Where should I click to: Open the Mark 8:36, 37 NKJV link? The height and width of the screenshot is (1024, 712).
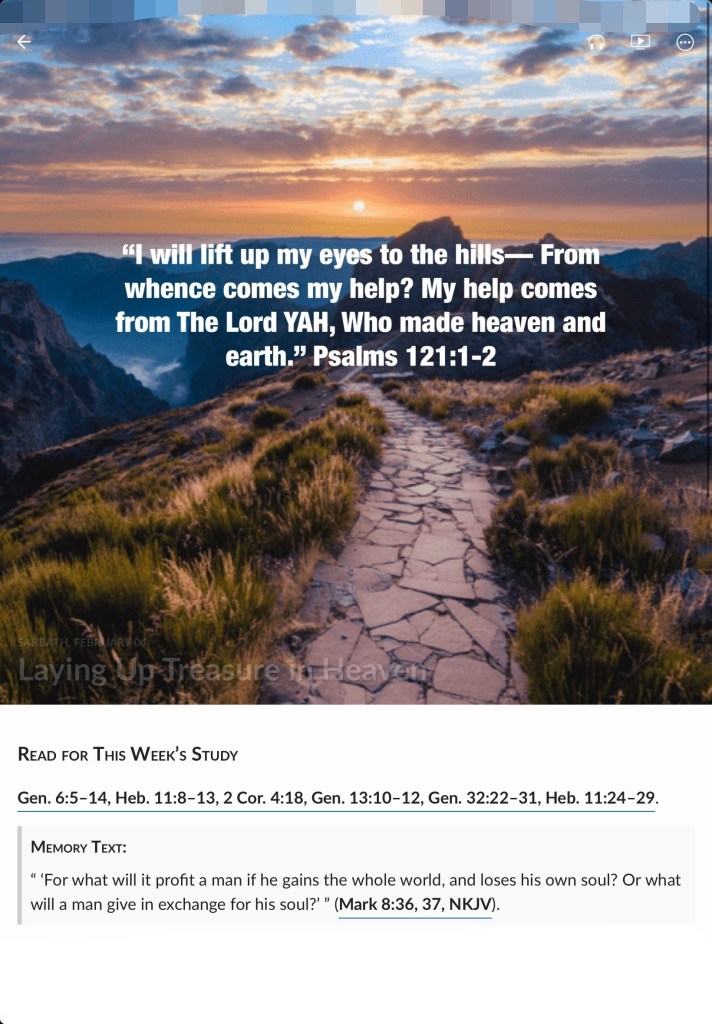(415, 904)
